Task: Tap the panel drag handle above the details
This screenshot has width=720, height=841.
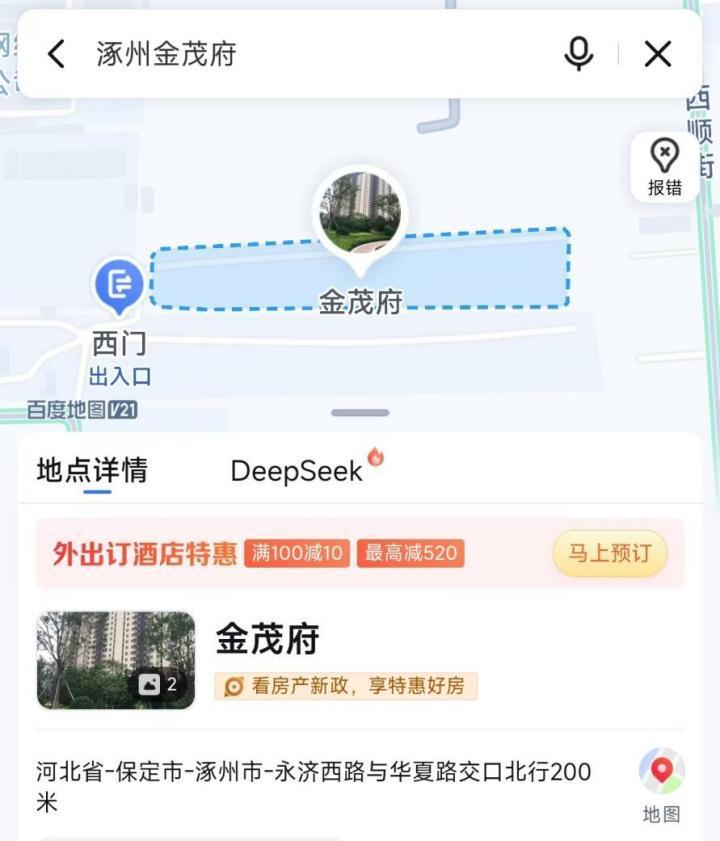Action: pos(360,412)
